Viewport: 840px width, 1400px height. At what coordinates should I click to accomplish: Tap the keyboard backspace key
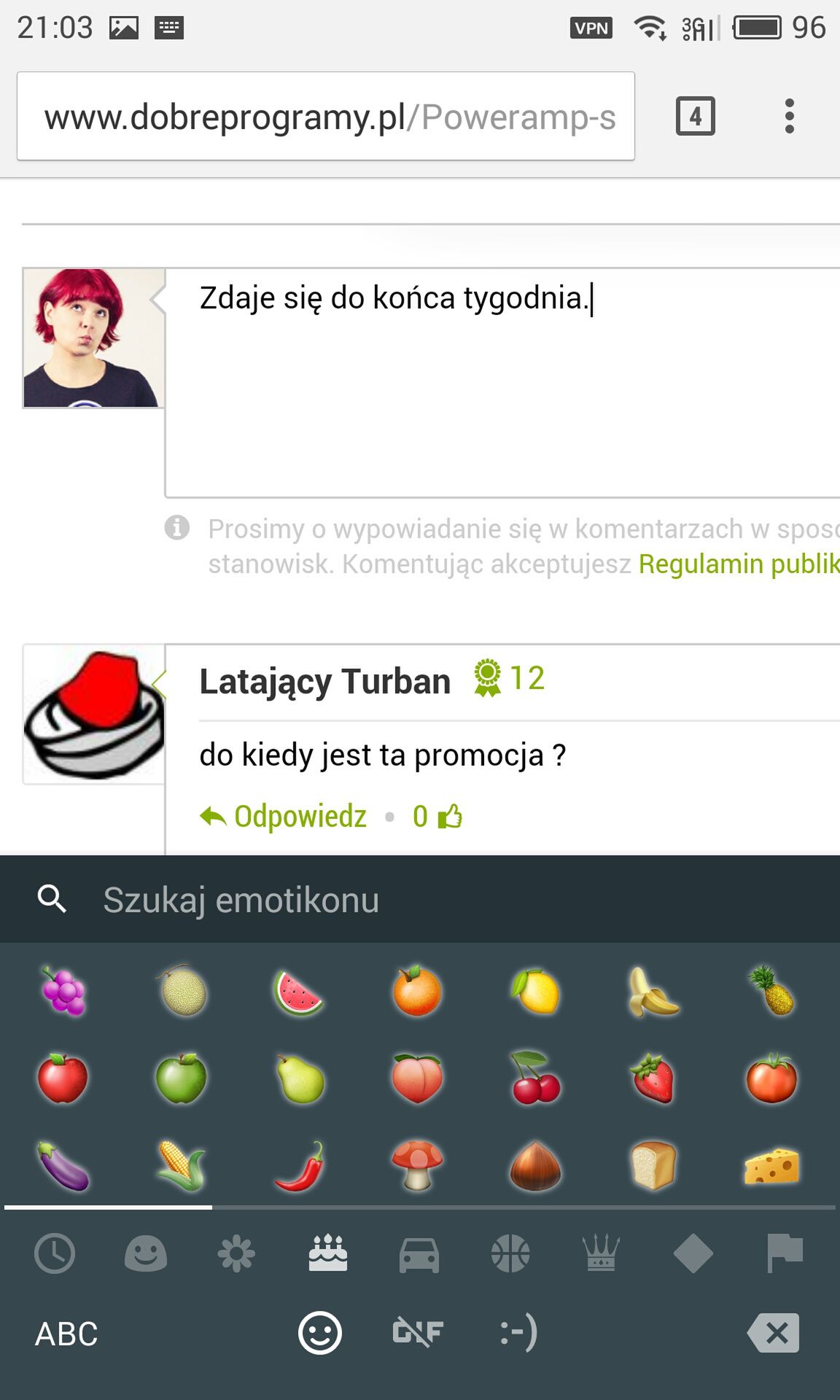point(774,1333)
